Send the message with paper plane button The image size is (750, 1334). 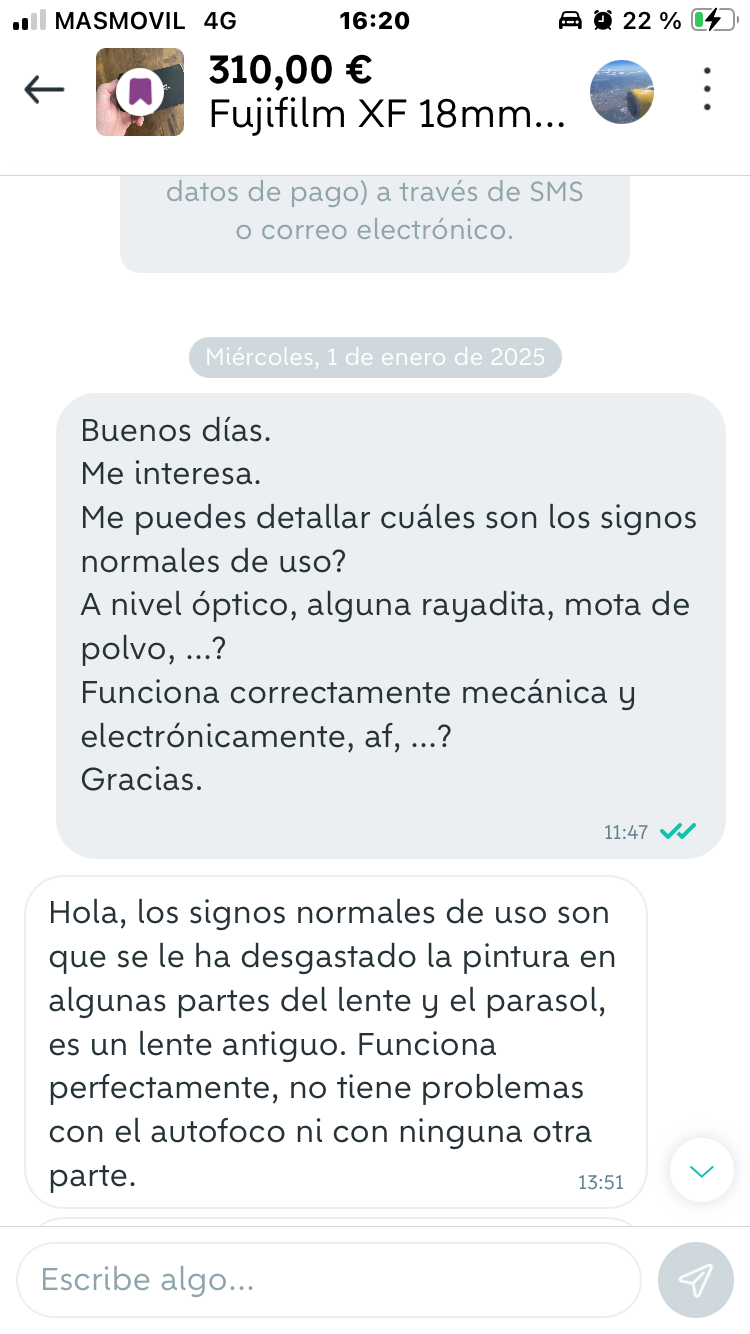pyautogui.click(x=695, y=1280)
